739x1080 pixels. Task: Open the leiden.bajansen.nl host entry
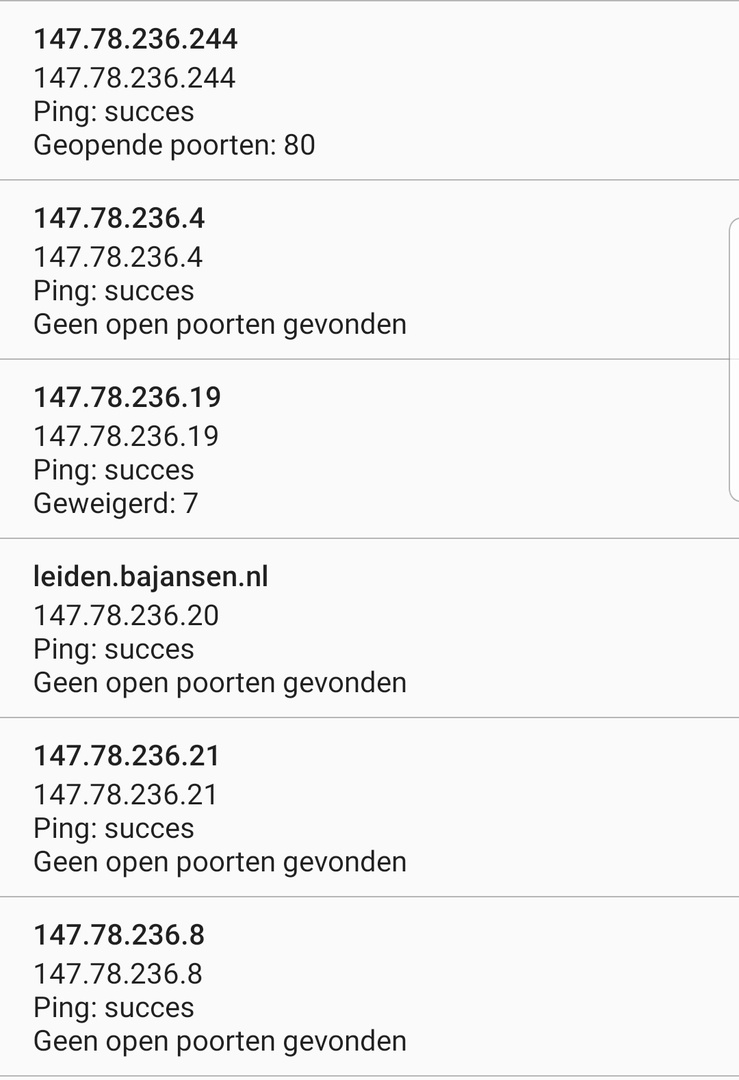tap(369, 628)
